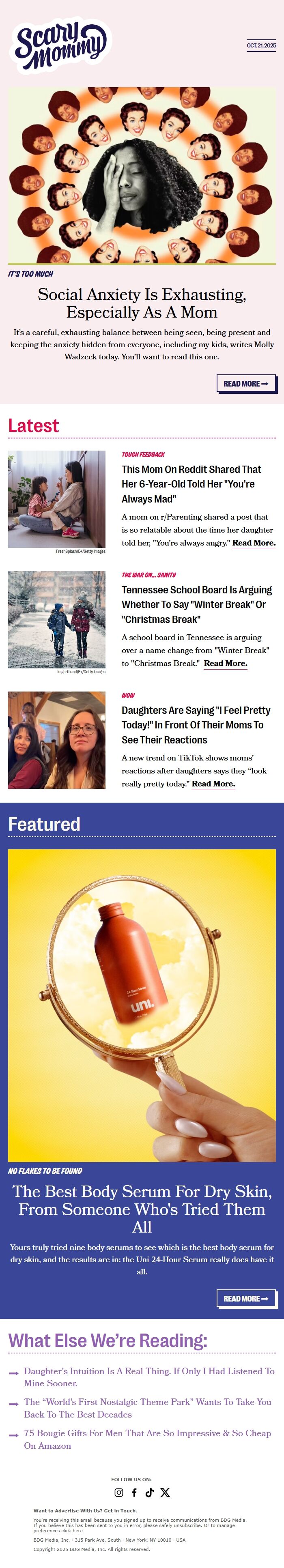View the winter break kids walking photo

pyautogui.click(x=57, y=619)
